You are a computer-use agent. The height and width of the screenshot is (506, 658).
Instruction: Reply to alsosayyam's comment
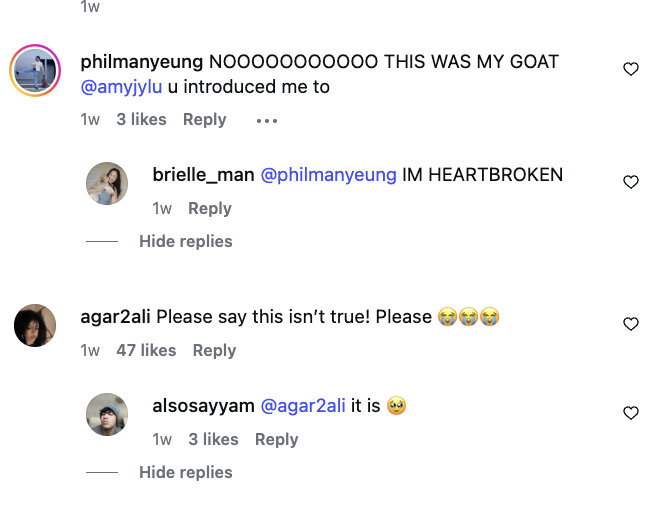(276, 439)
